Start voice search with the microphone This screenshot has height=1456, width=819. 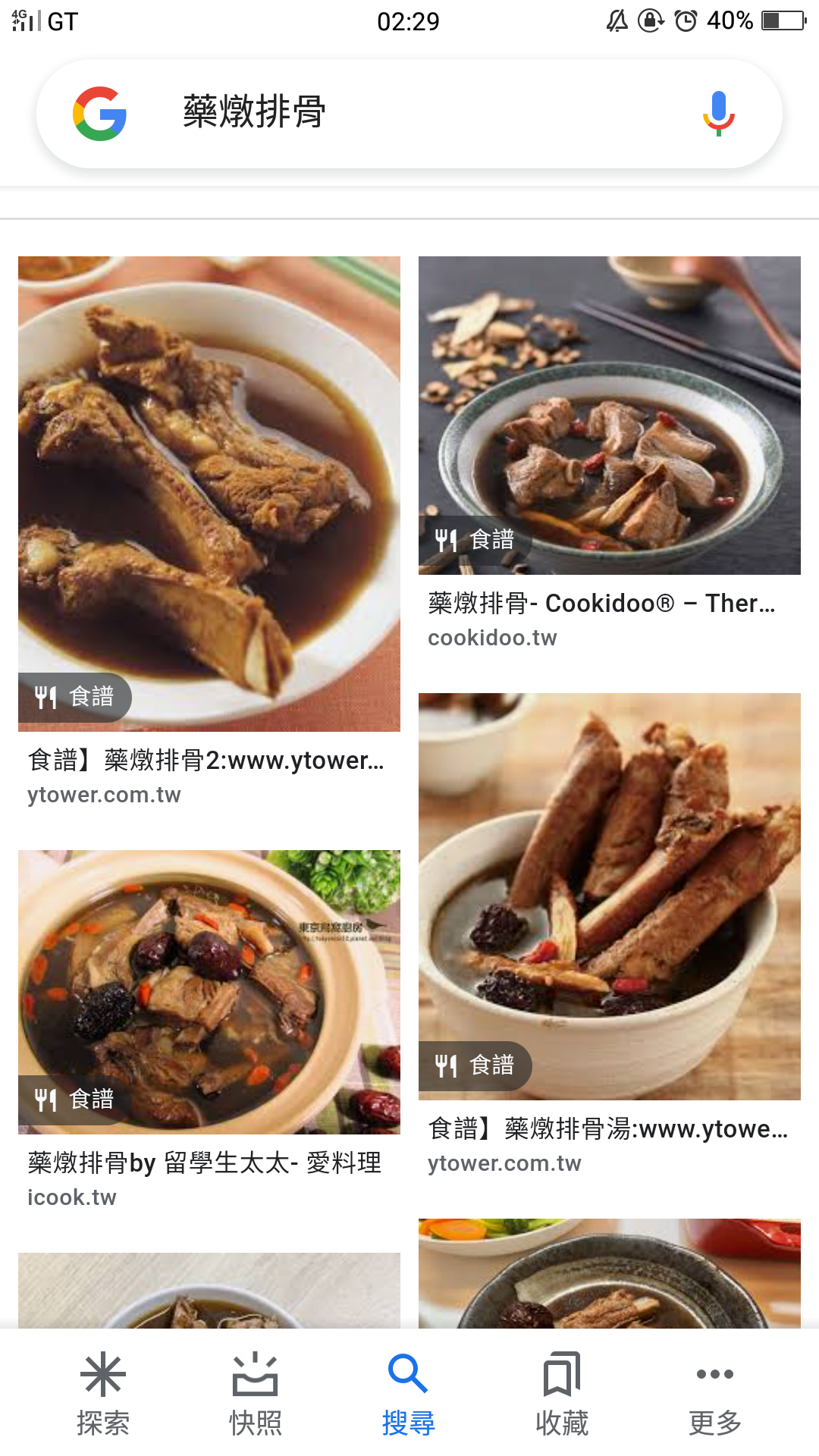click(x=718, y=114)
